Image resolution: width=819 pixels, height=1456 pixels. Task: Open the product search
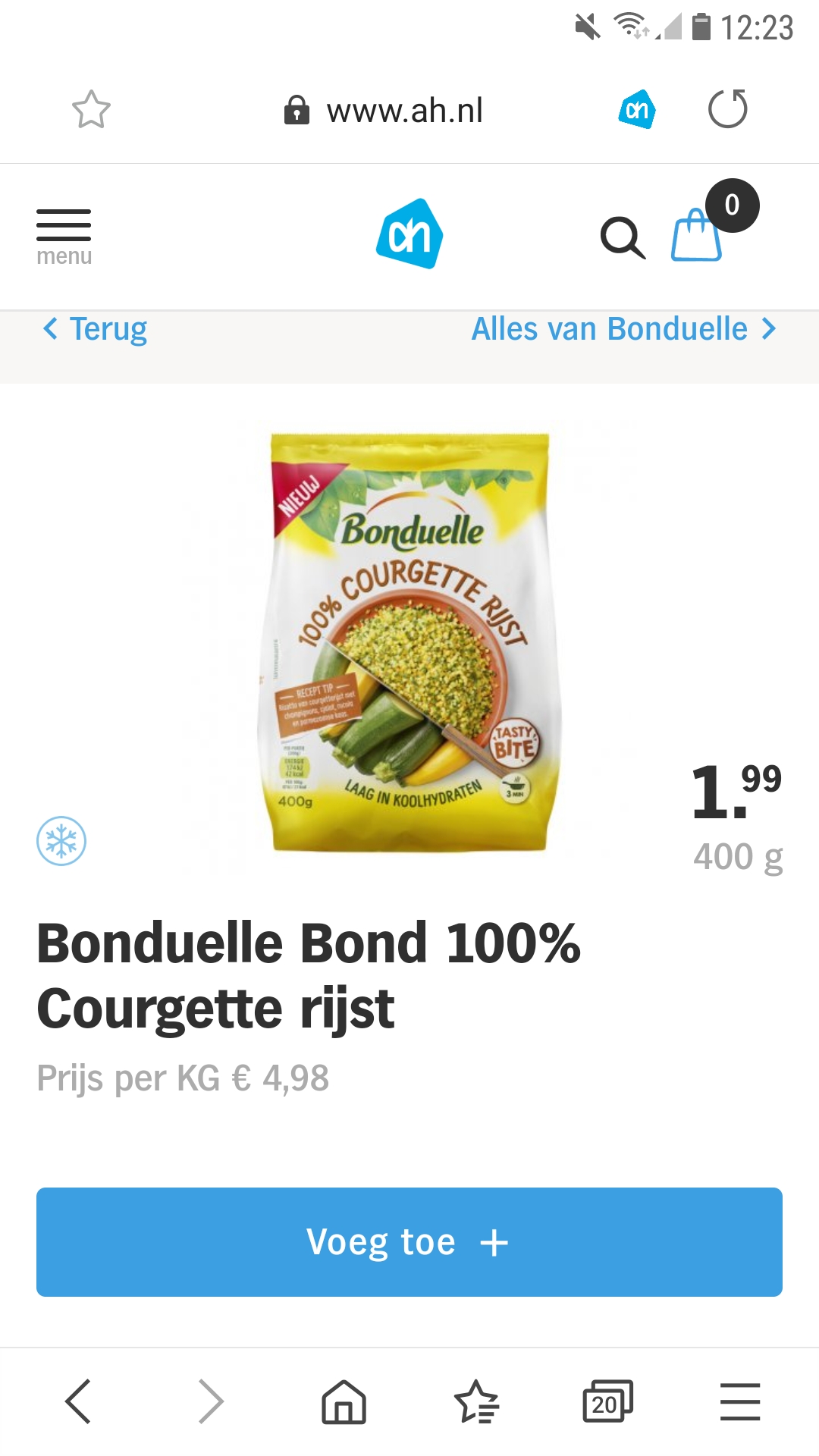(623, 237)
